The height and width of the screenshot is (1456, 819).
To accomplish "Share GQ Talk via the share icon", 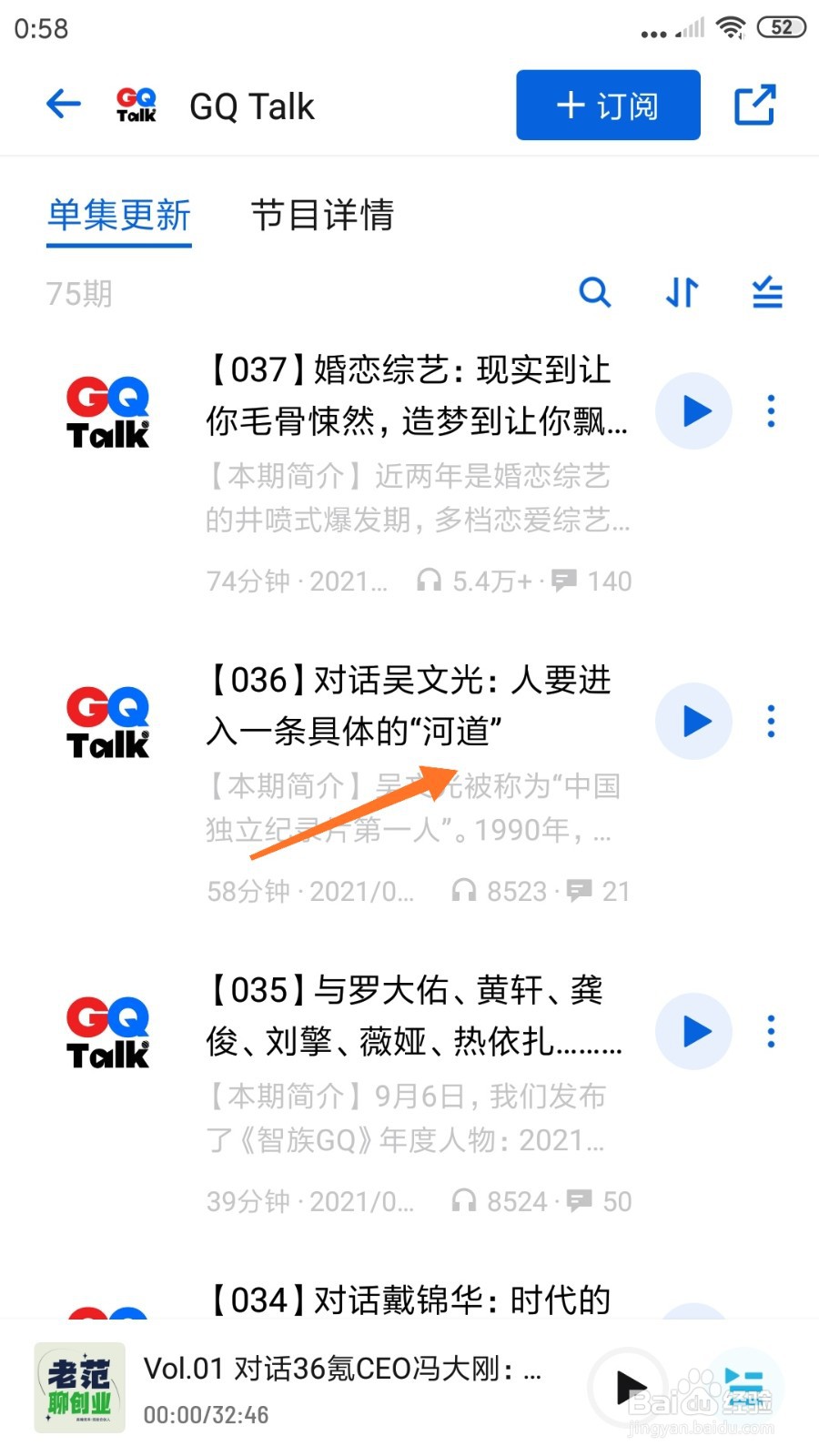I will click(754, 105).
